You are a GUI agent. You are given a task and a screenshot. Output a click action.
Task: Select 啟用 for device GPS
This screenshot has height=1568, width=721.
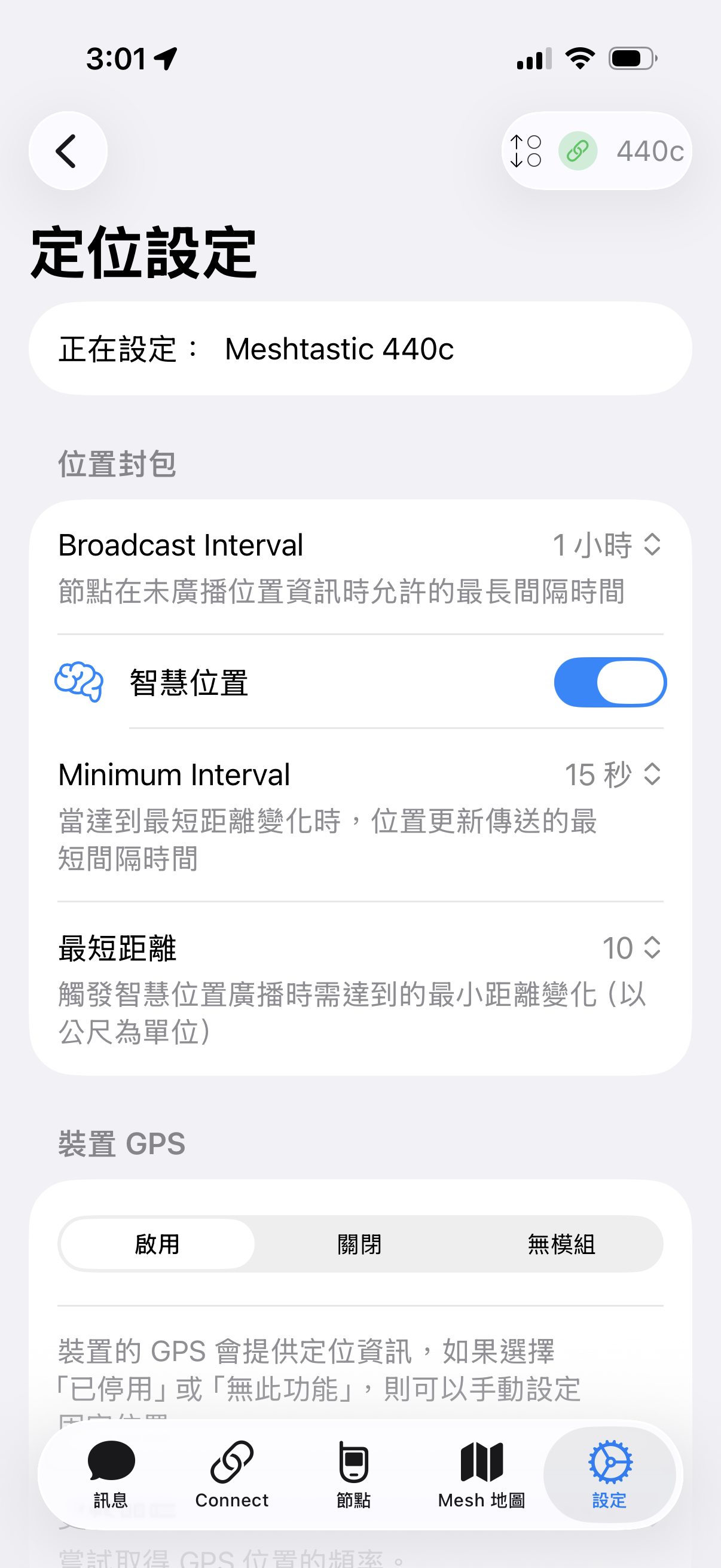click(x=157, y=1244)
